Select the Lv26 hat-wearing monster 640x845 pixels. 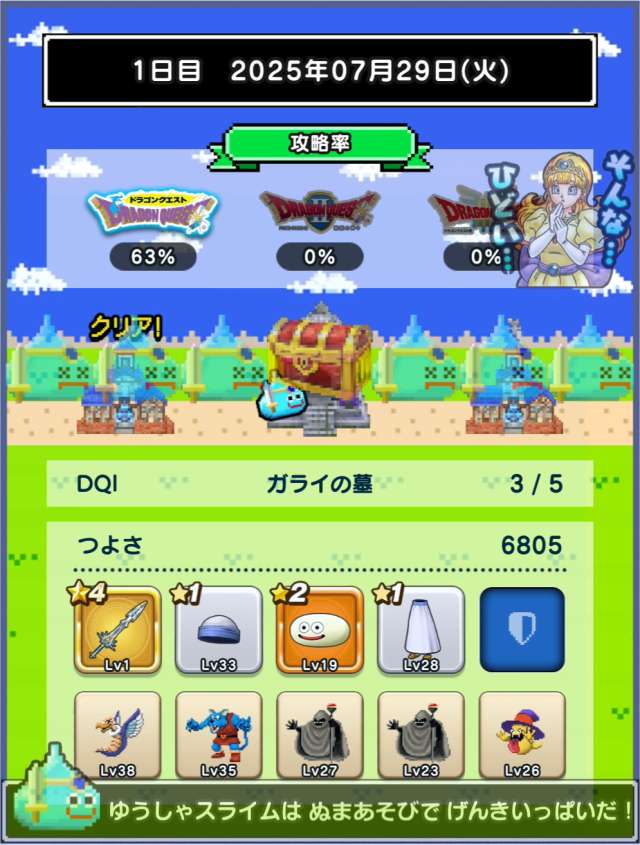pos(522,735)
